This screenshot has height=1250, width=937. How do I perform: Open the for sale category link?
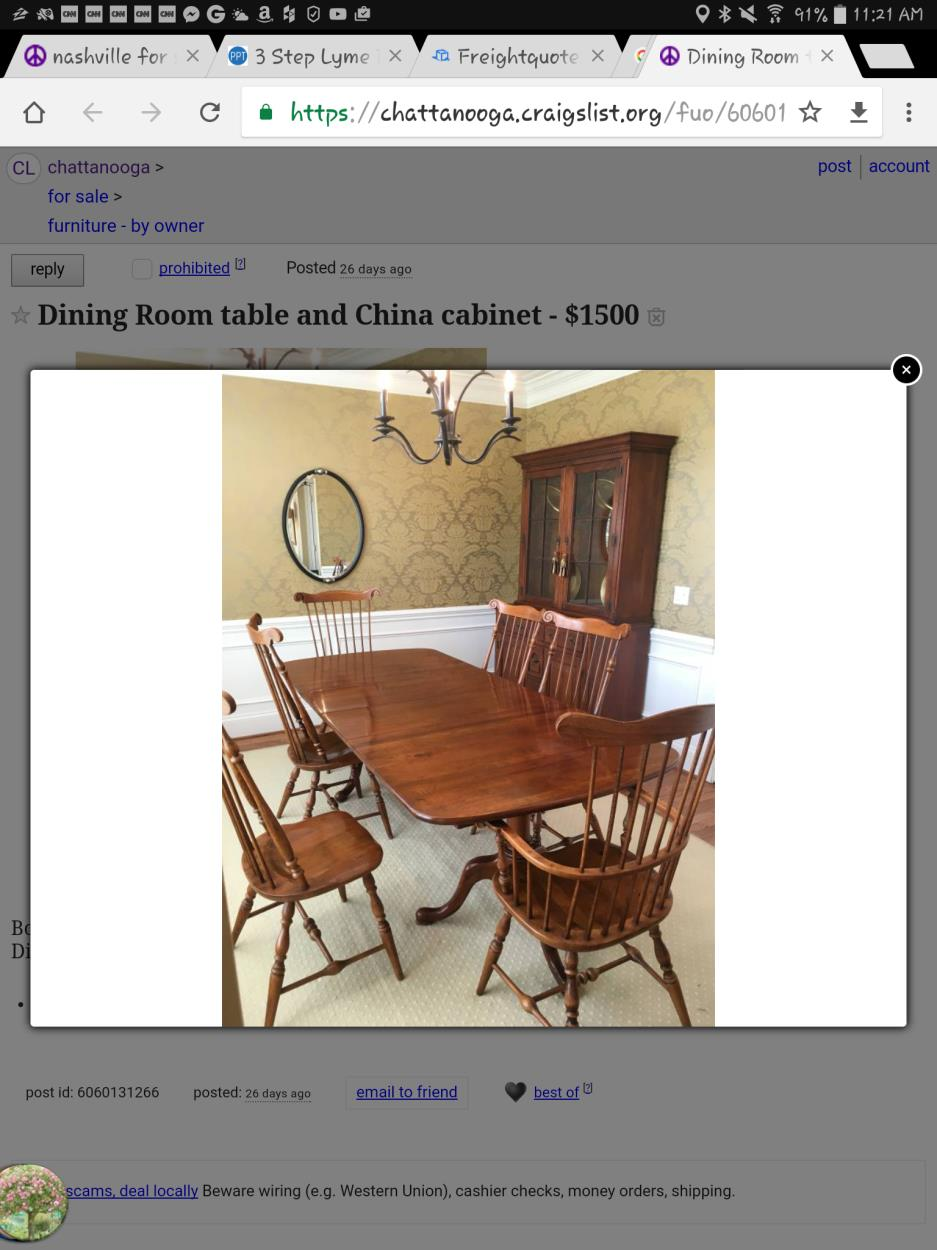[x=78, y=196]
